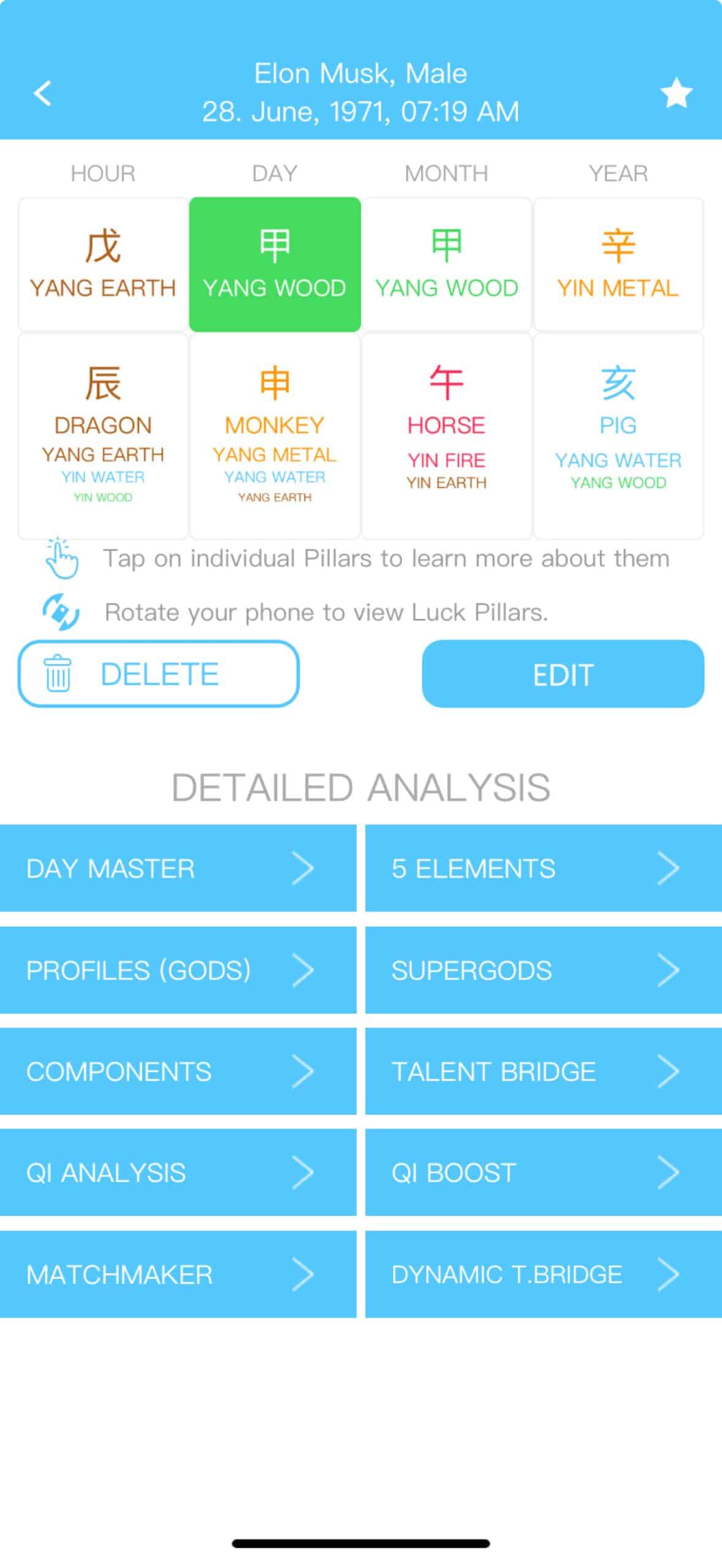Toggle the favorite star icon

675,94
